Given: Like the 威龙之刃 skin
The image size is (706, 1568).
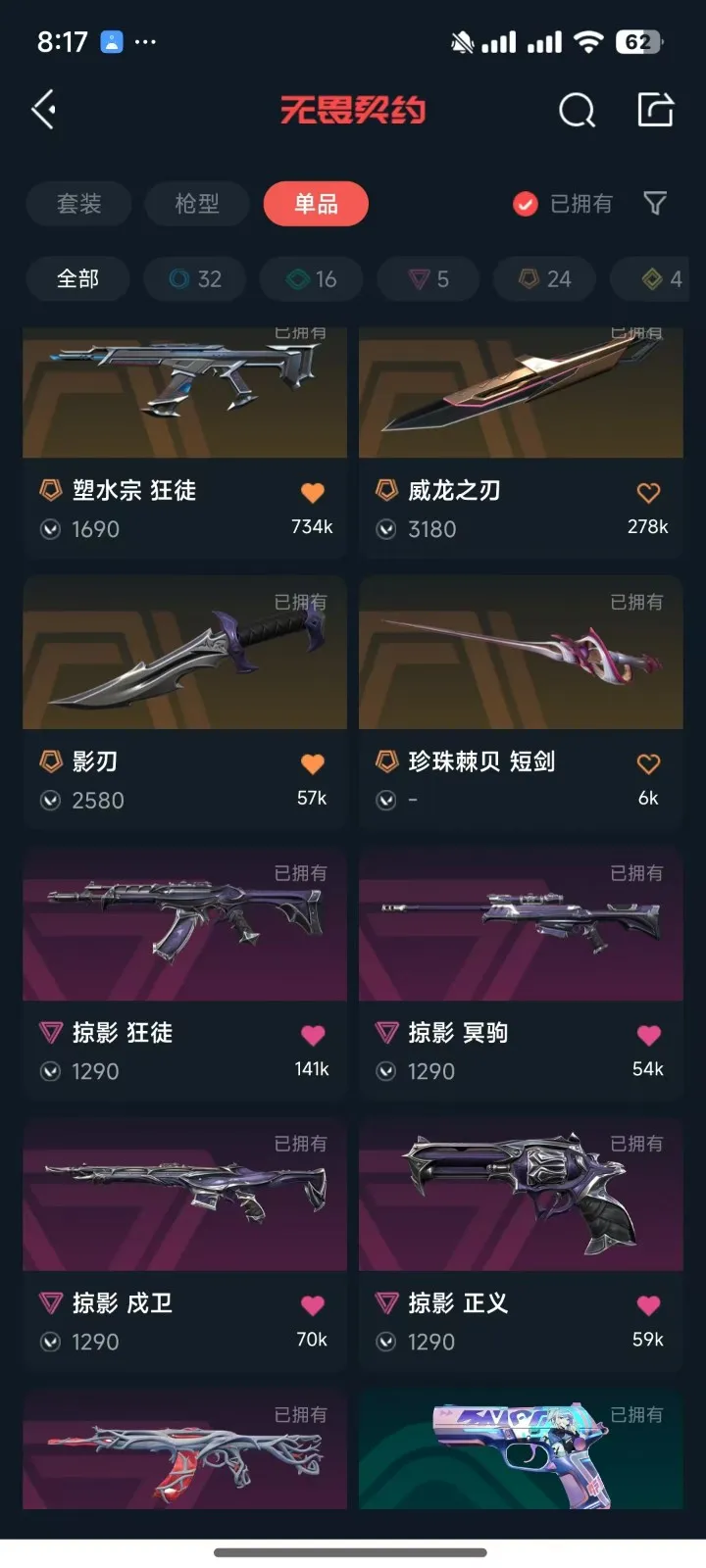Looking at the screenshot, I should pos(648,493).
